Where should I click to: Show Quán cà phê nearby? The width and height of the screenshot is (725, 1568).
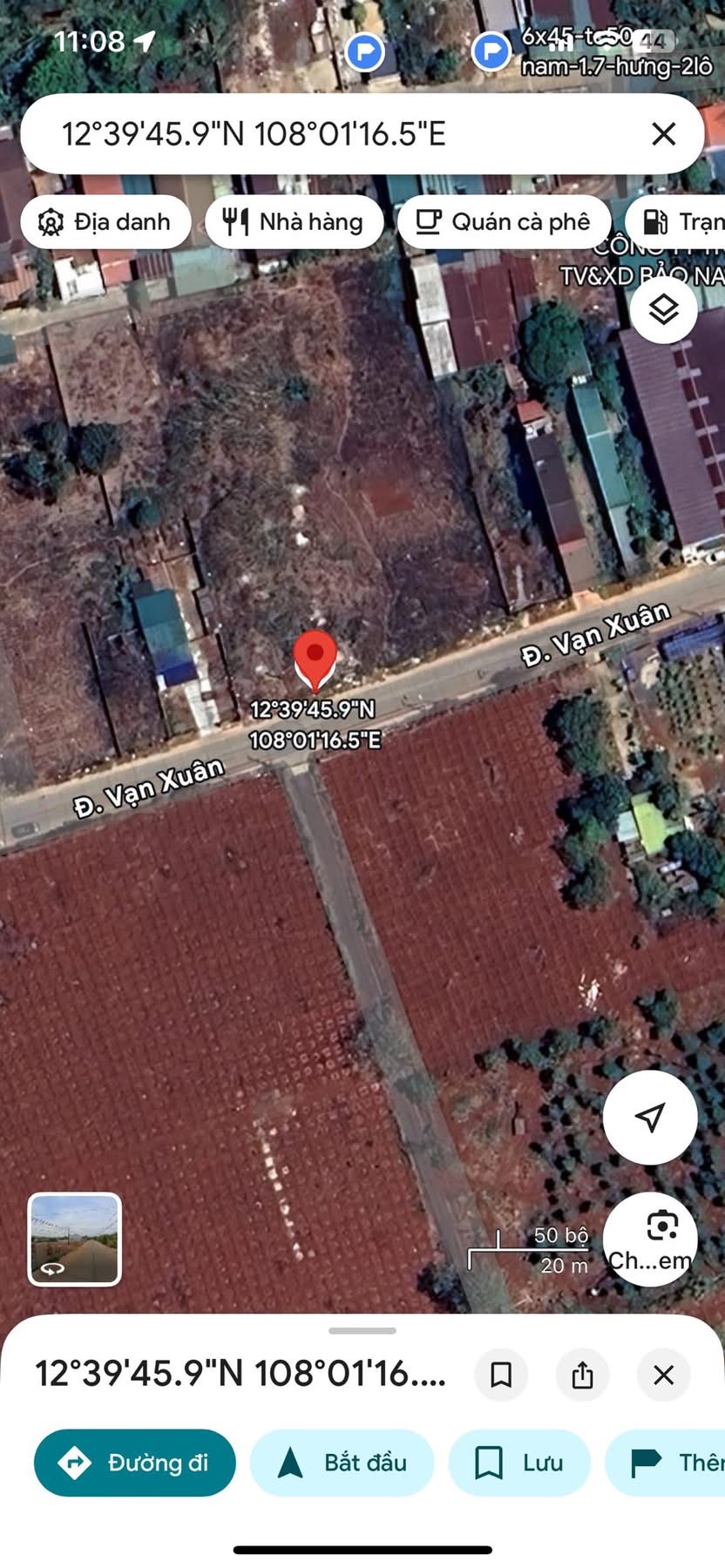point(504,222)
